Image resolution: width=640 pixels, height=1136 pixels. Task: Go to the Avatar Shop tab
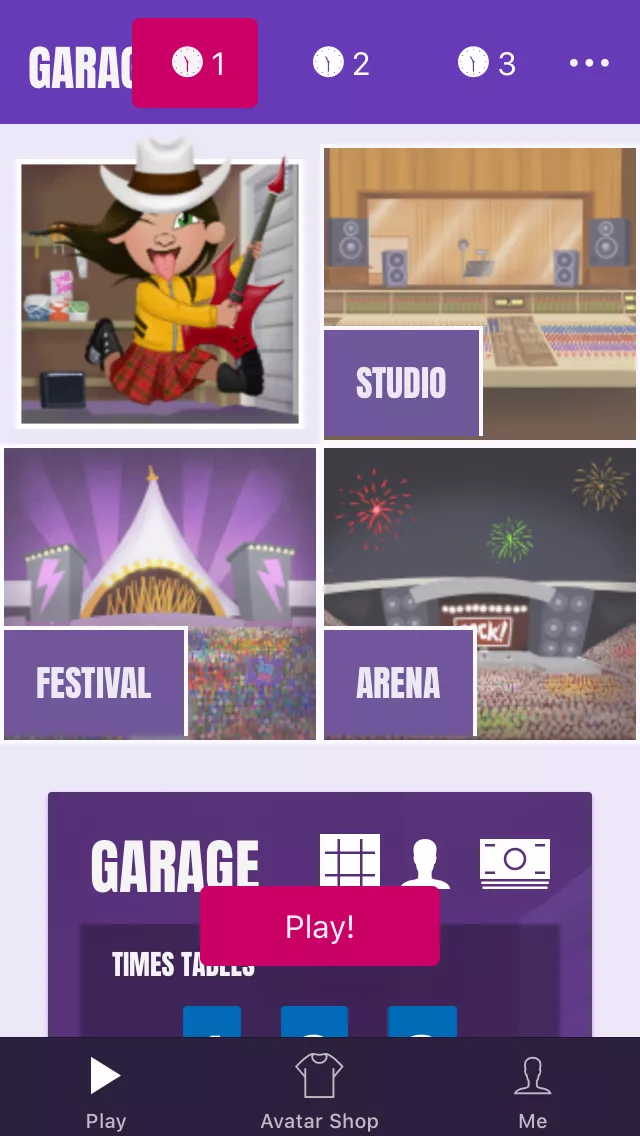319,1091
